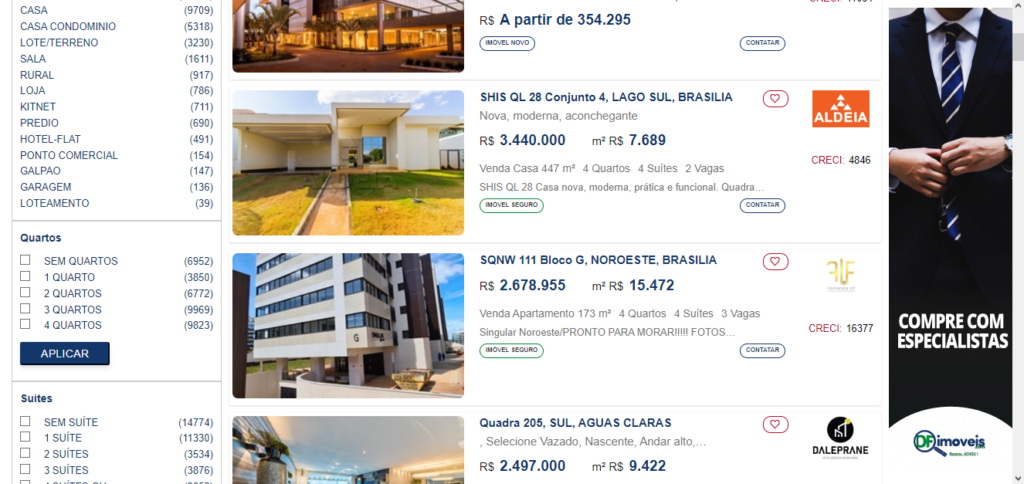This screenshot has height=484, width=1024.
Task: Tap Contatar on the SHIS QL 28 listing
Action: click(x=762, y=205)
